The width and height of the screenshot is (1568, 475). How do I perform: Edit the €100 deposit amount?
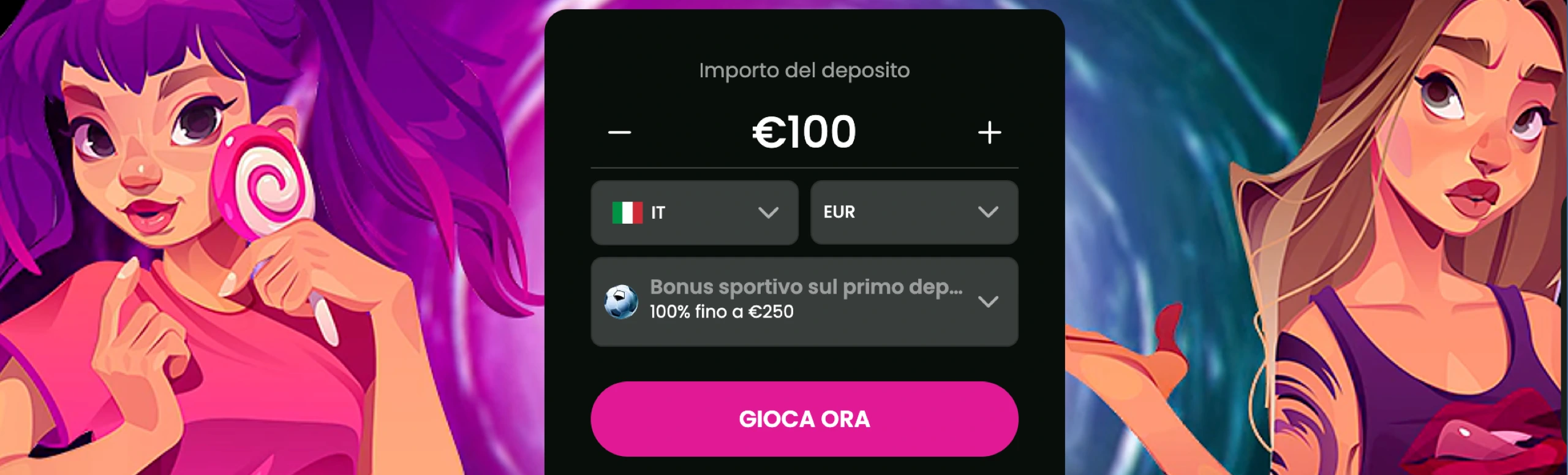click(x=804, y=132)
